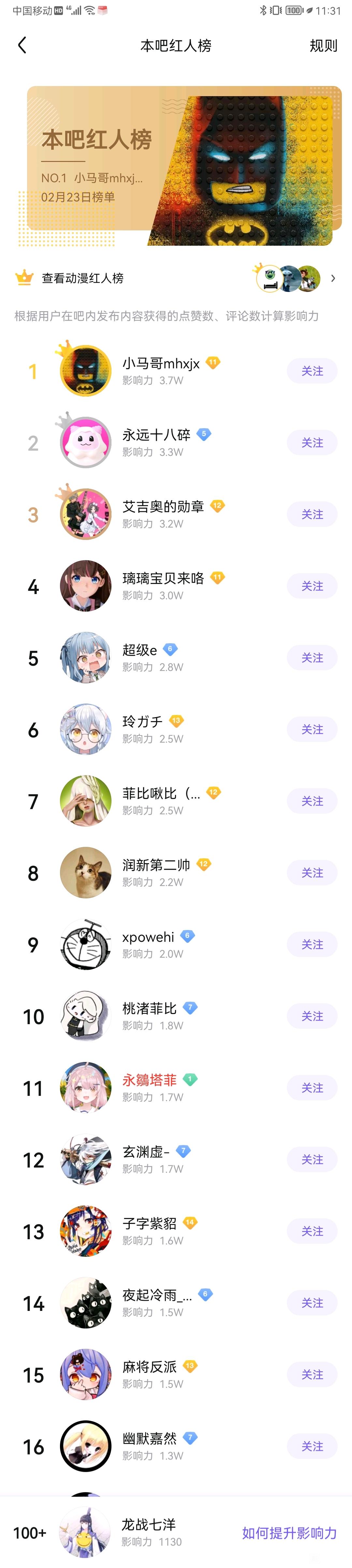
Task: Open the 规则 rules page
Action: pos(323,46)
